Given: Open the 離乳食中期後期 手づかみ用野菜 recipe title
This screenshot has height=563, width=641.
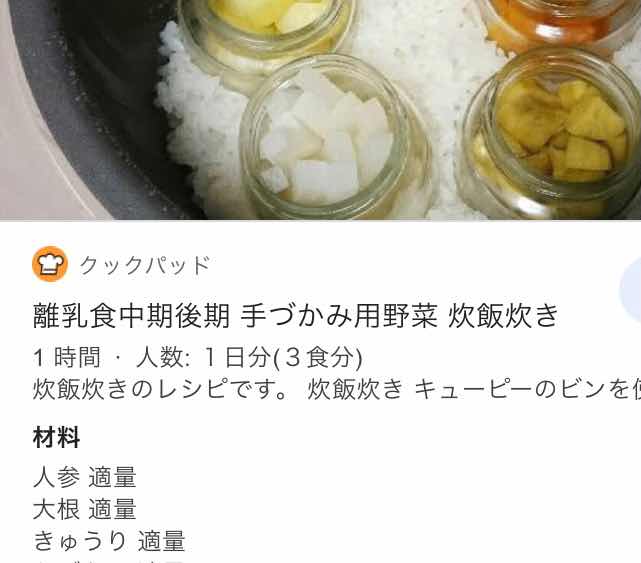Looking at the screenshot, I should point(296,315).
